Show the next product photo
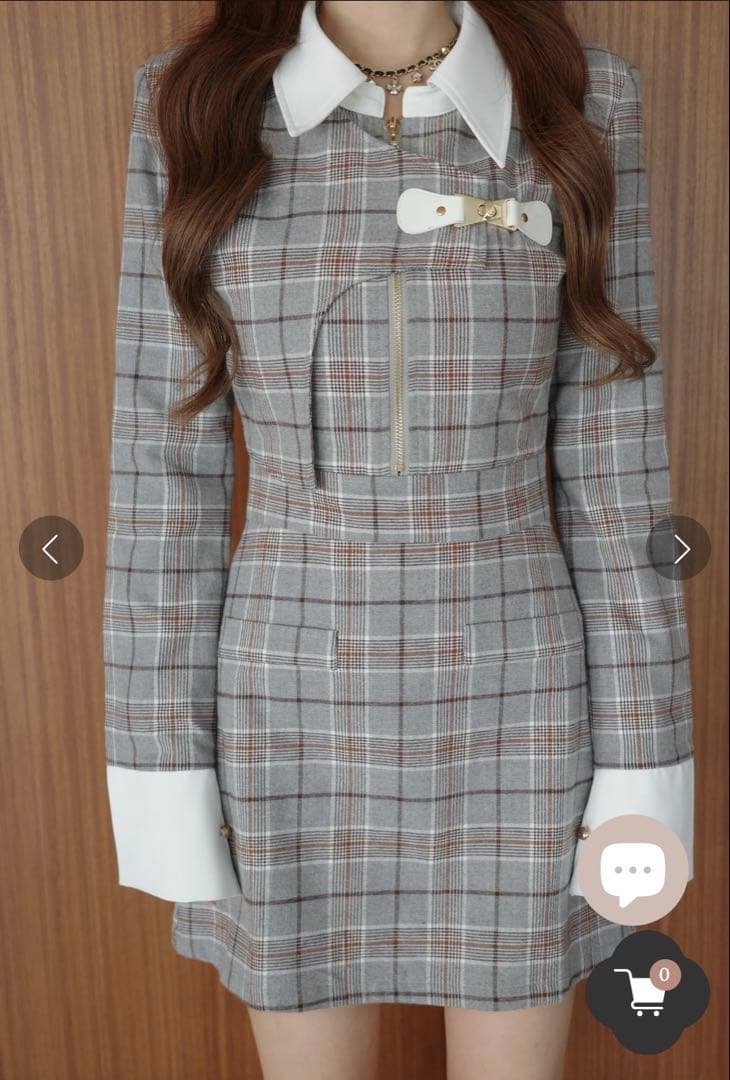Image resolution: width=730 pixels, height=1080 pixels. pos(679,548)
